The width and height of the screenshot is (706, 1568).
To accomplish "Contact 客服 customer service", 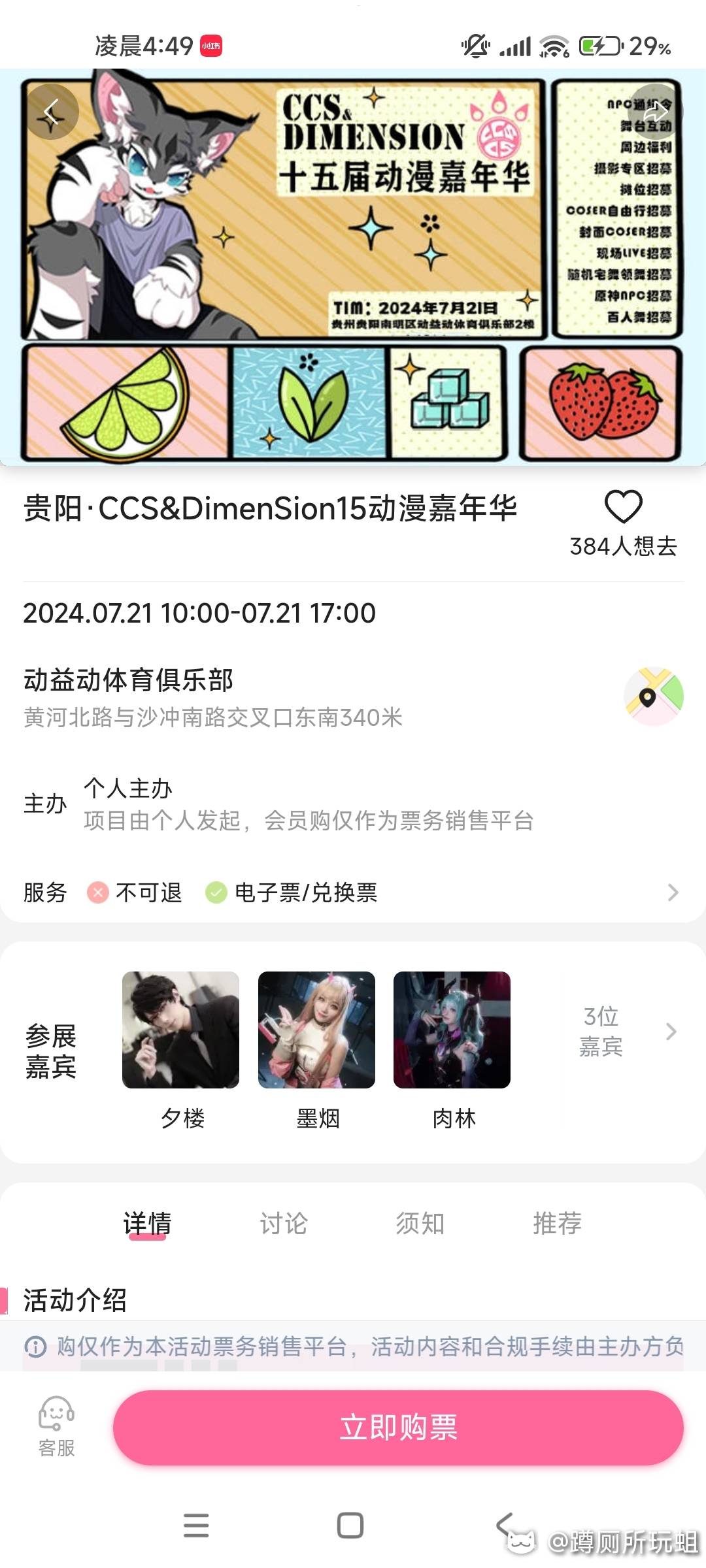I will [57, 1427].
